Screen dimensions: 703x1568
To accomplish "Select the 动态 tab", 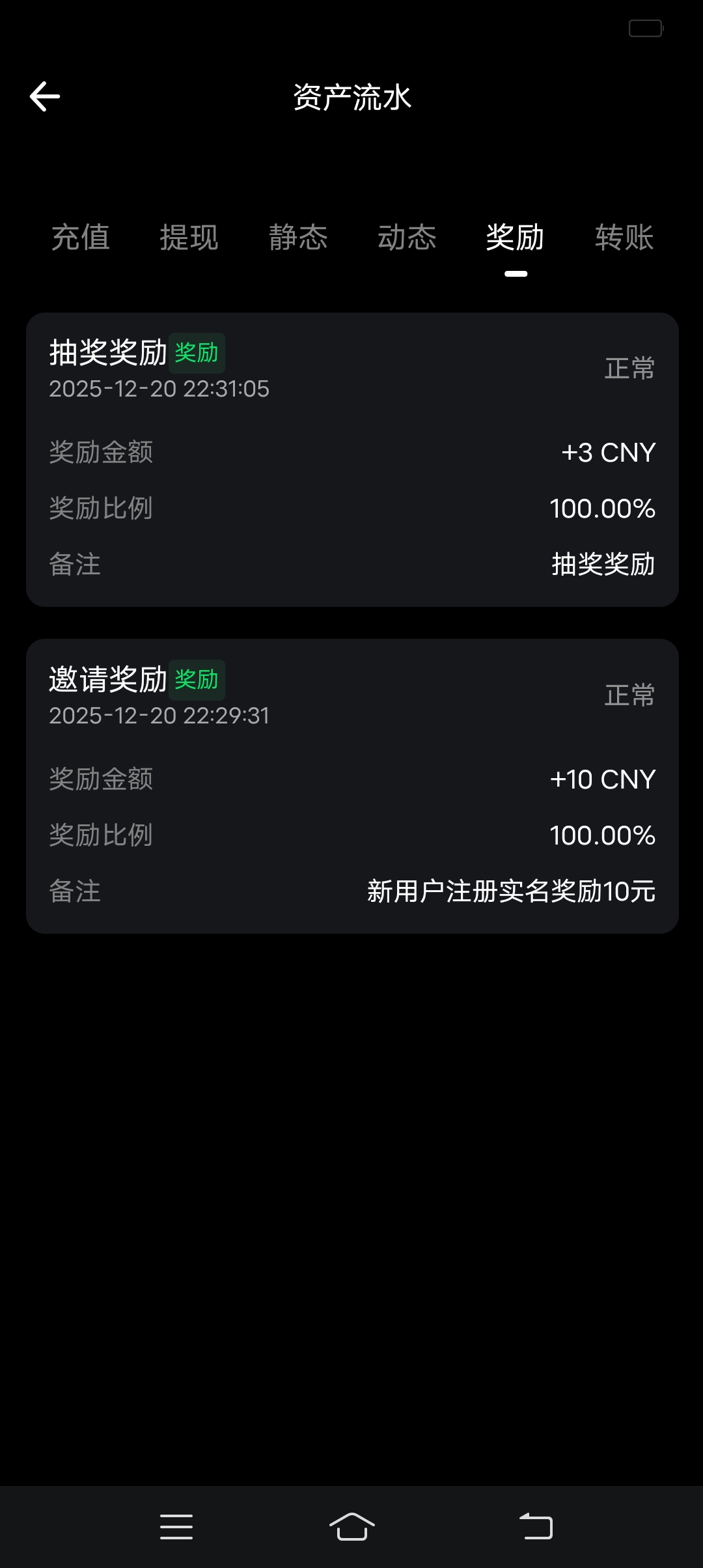I will [x=407, y=238].
